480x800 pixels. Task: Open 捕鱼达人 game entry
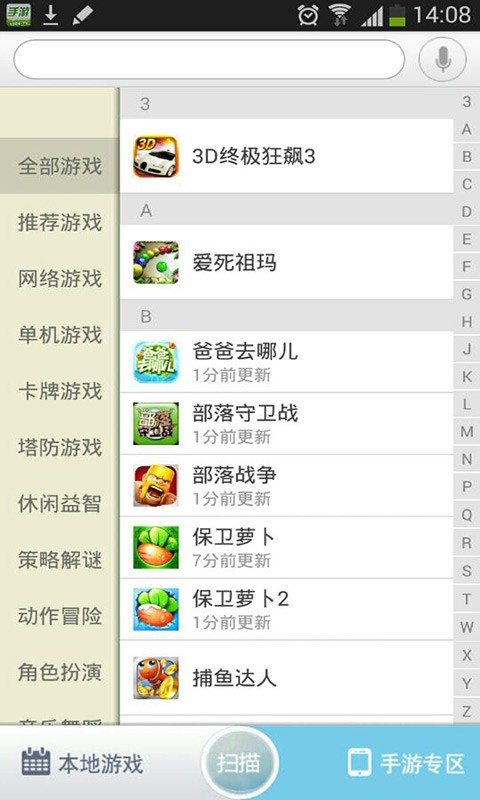(x=287, y=678)
